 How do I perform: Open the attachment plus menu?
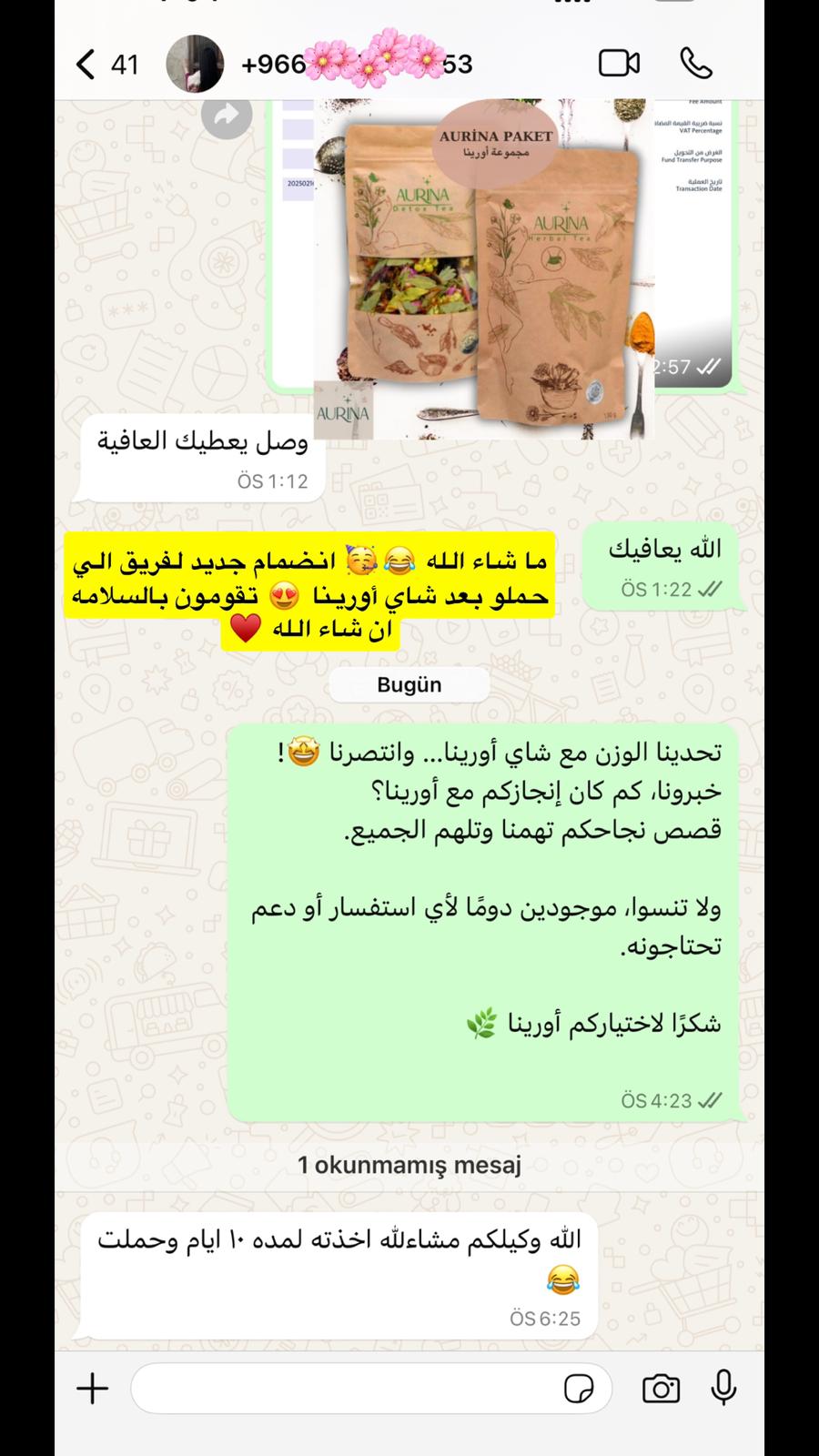pos(92,1389)
